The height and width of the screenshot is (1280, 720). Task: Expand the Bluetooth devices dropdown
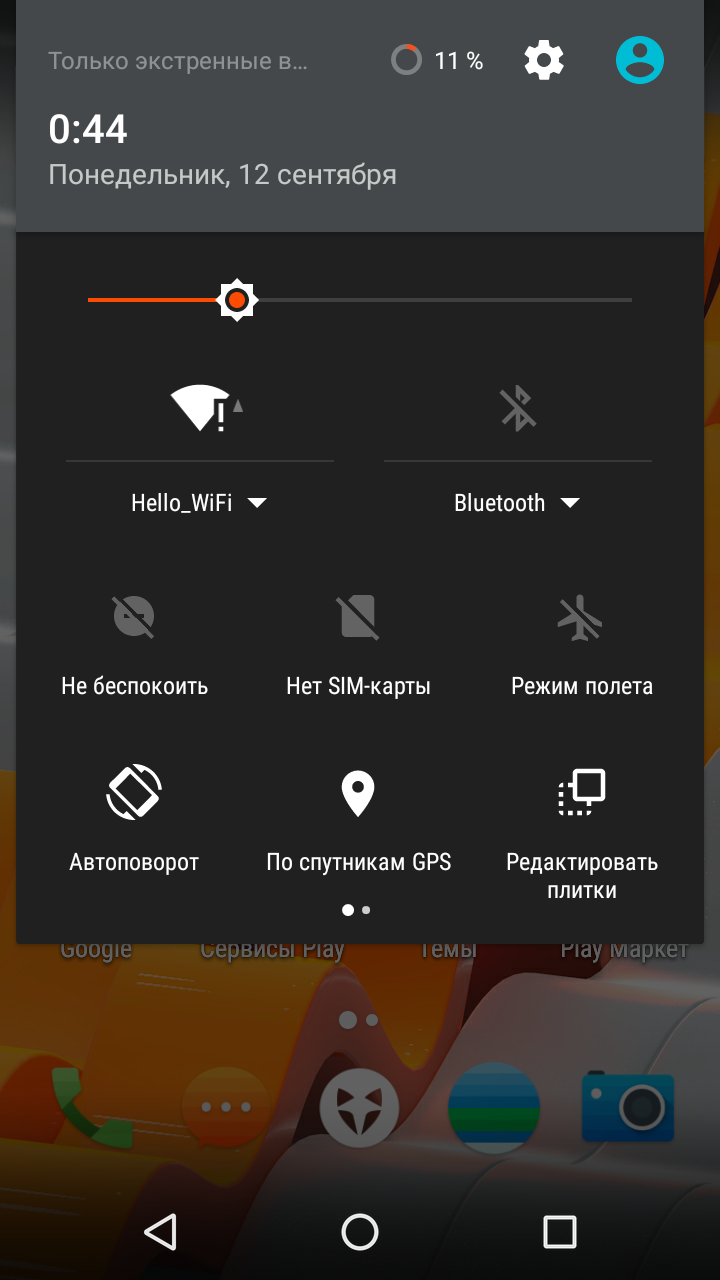pos(518,503)
